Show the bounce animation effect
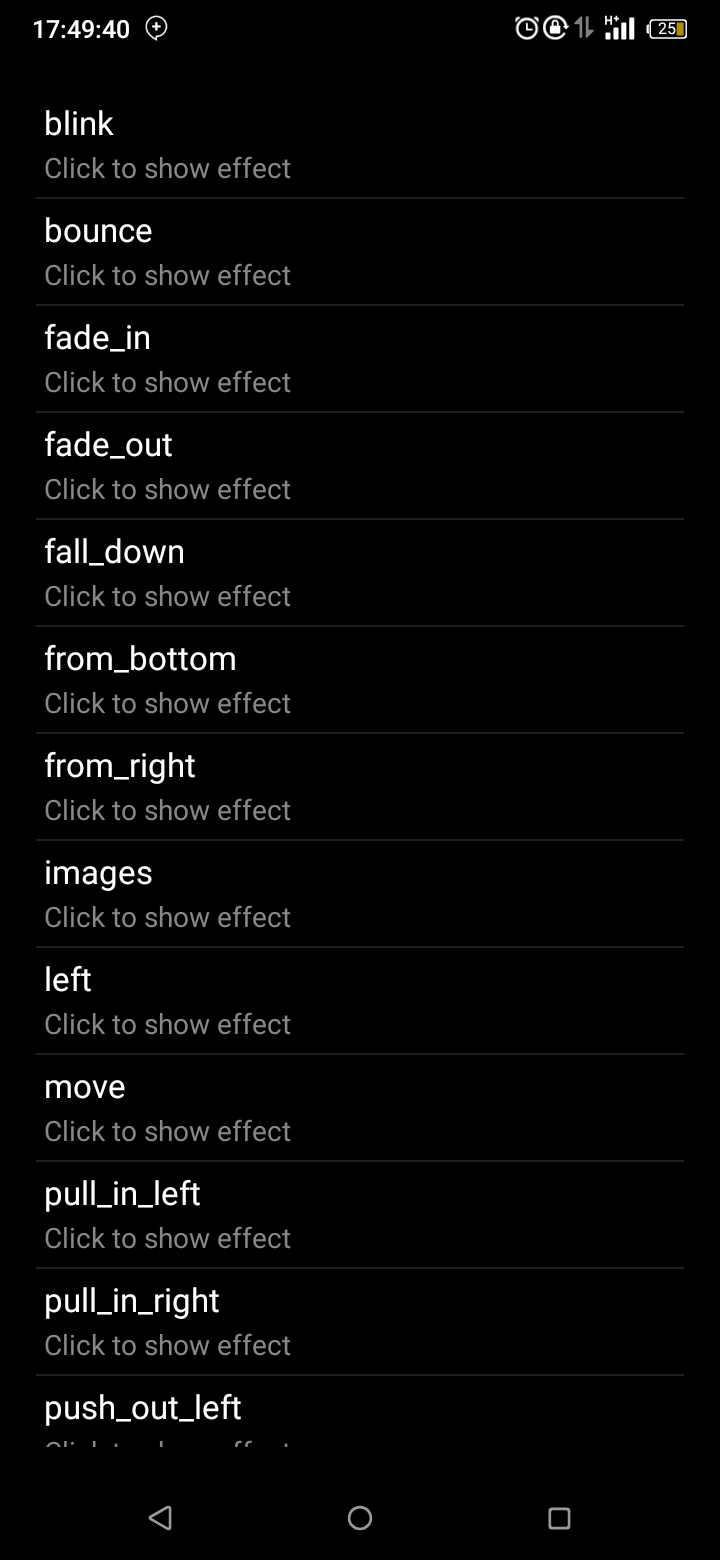This screenshot has width=720, height=1560. 360,252
